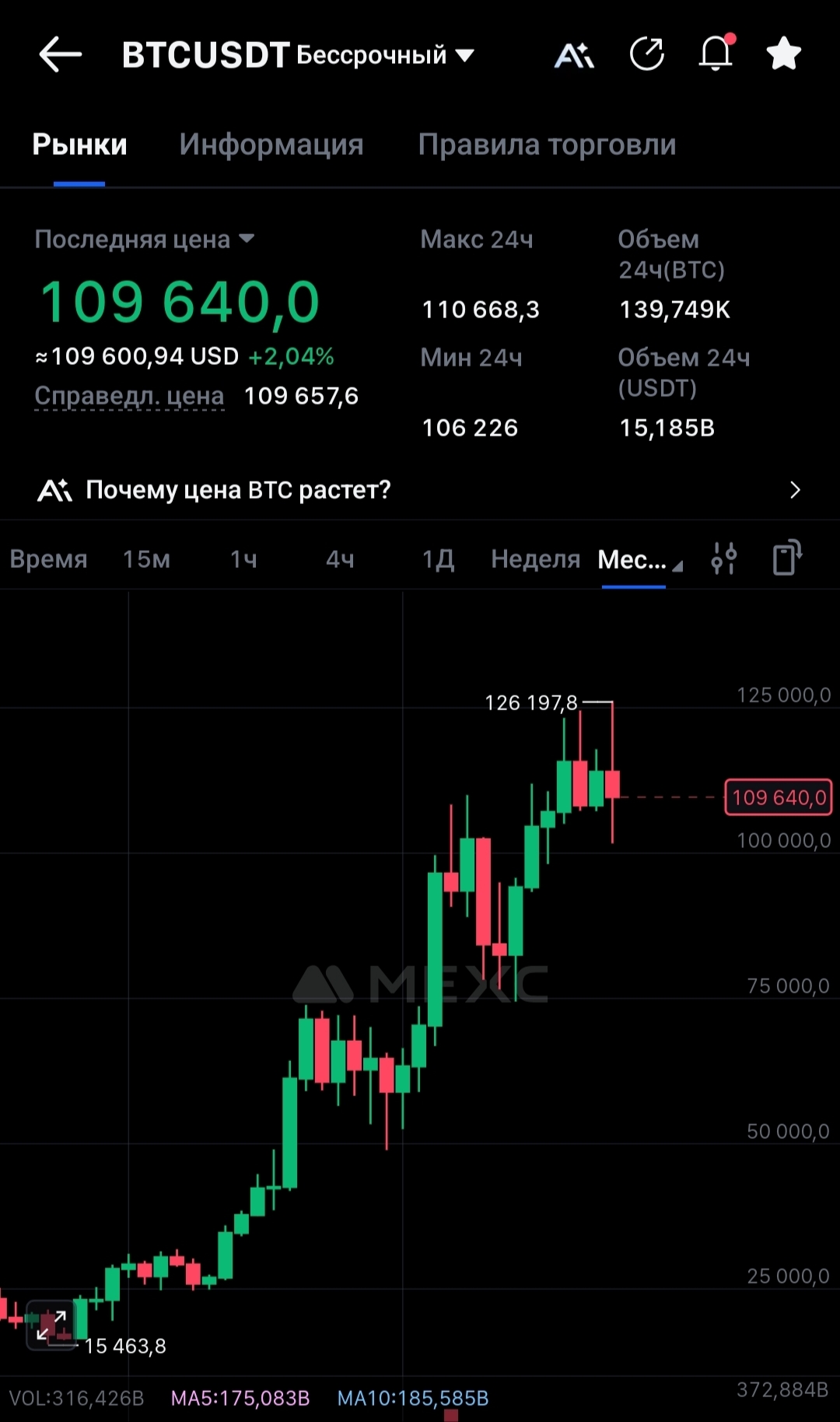This screenshot has height=1422, width=840.
Task: Select the Время chart mode
Action: click(x=48, y=559)
